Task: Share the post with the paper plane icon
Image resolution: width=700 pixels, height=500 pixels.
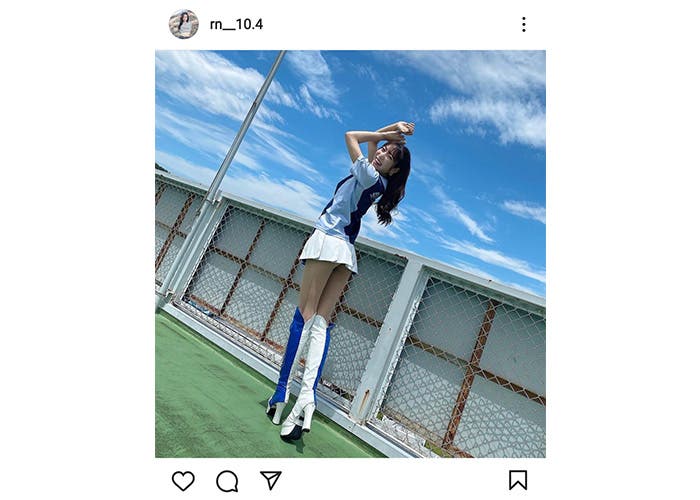Action: (x=271, y=480)
